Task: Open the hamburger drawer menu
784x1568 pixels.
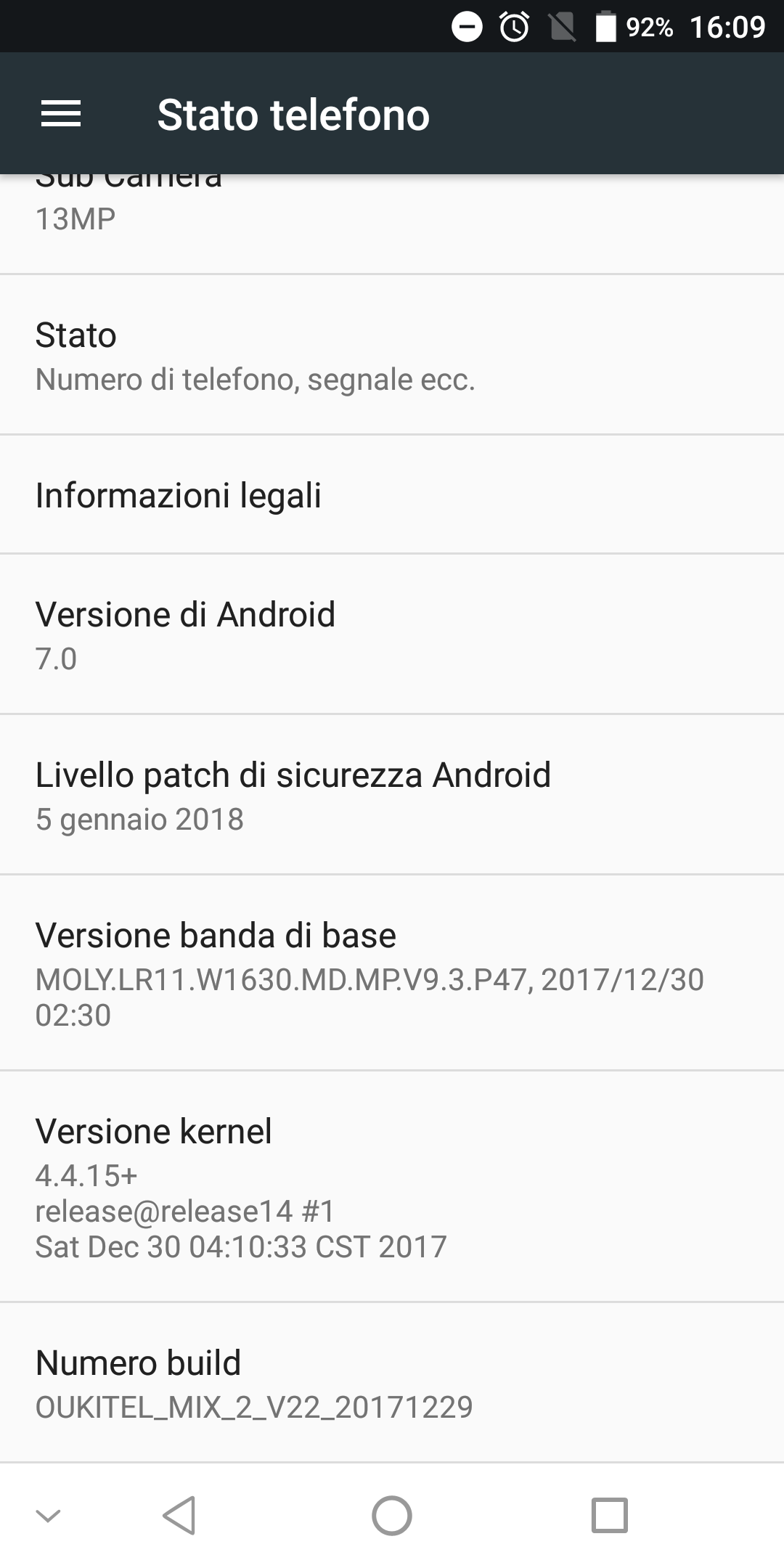Action: click(x=61, y=114)
